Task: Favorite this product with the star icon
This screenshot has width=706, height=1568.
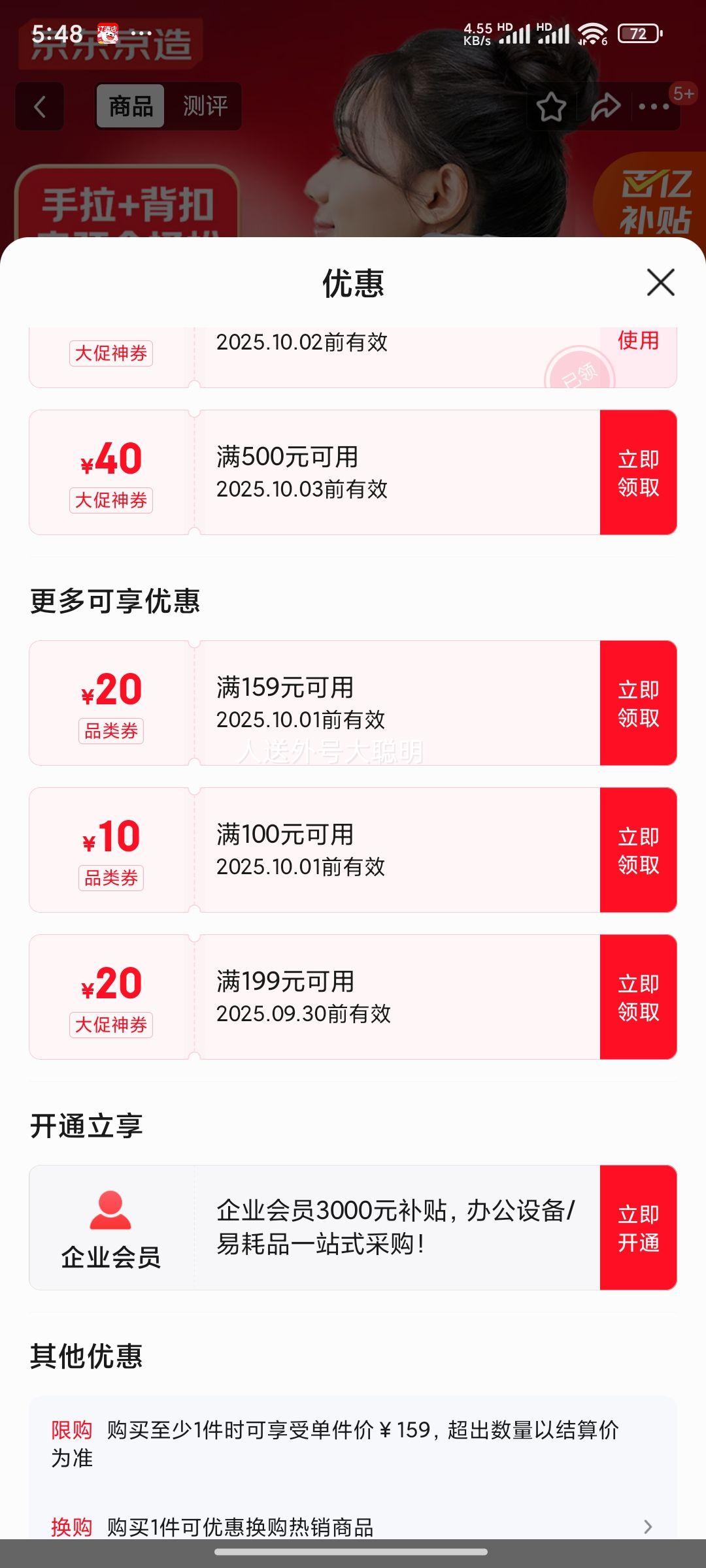Action: point(551,107)
